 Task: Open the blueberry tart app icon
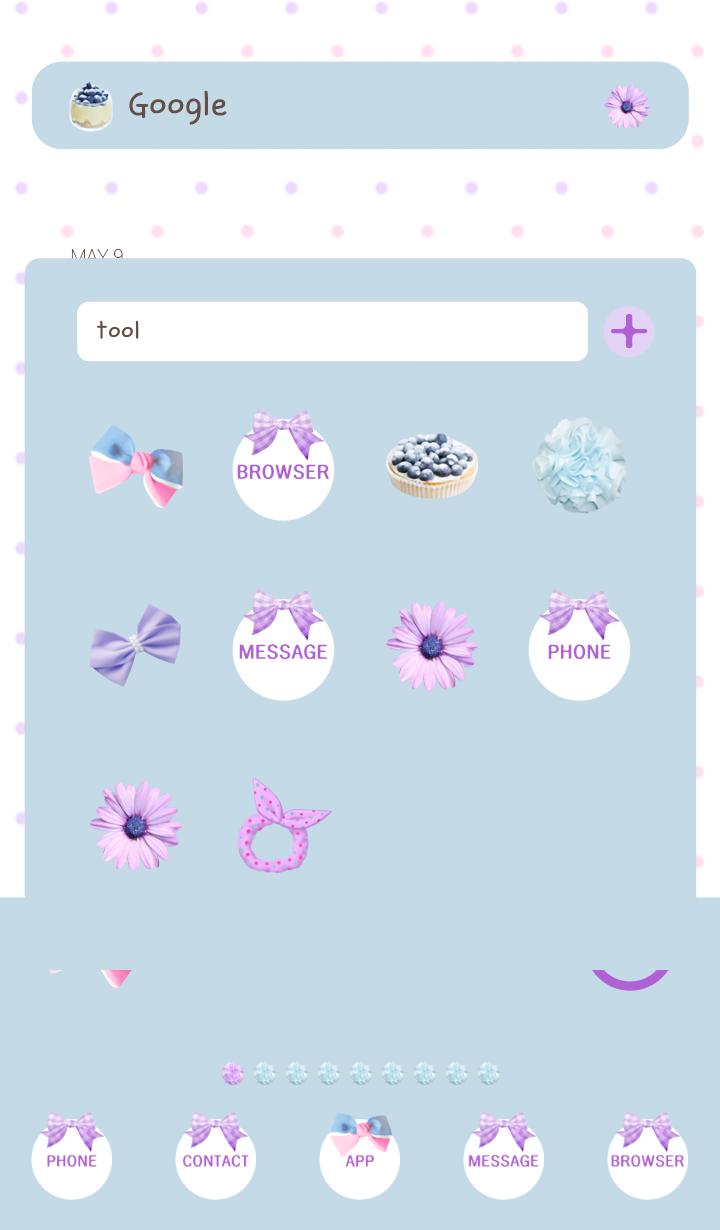(431, 467)
